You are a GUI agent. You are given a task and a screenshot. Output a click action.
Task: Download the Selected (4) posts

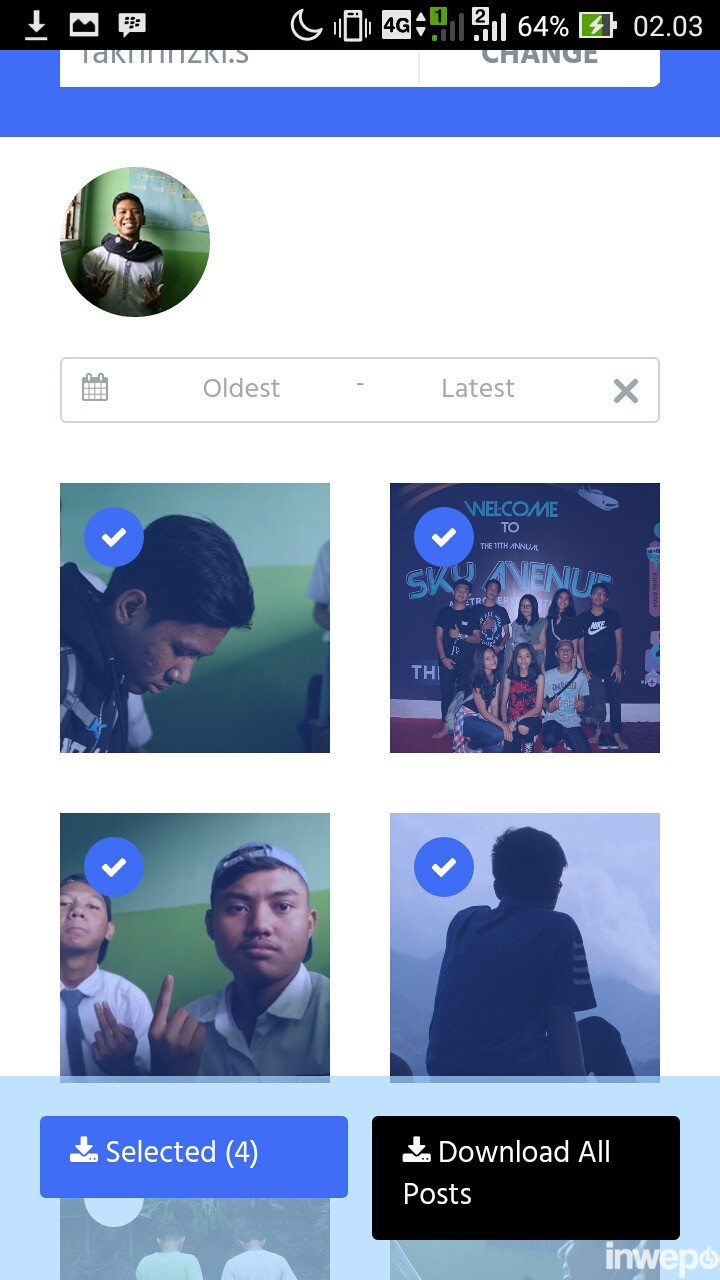194,1156
